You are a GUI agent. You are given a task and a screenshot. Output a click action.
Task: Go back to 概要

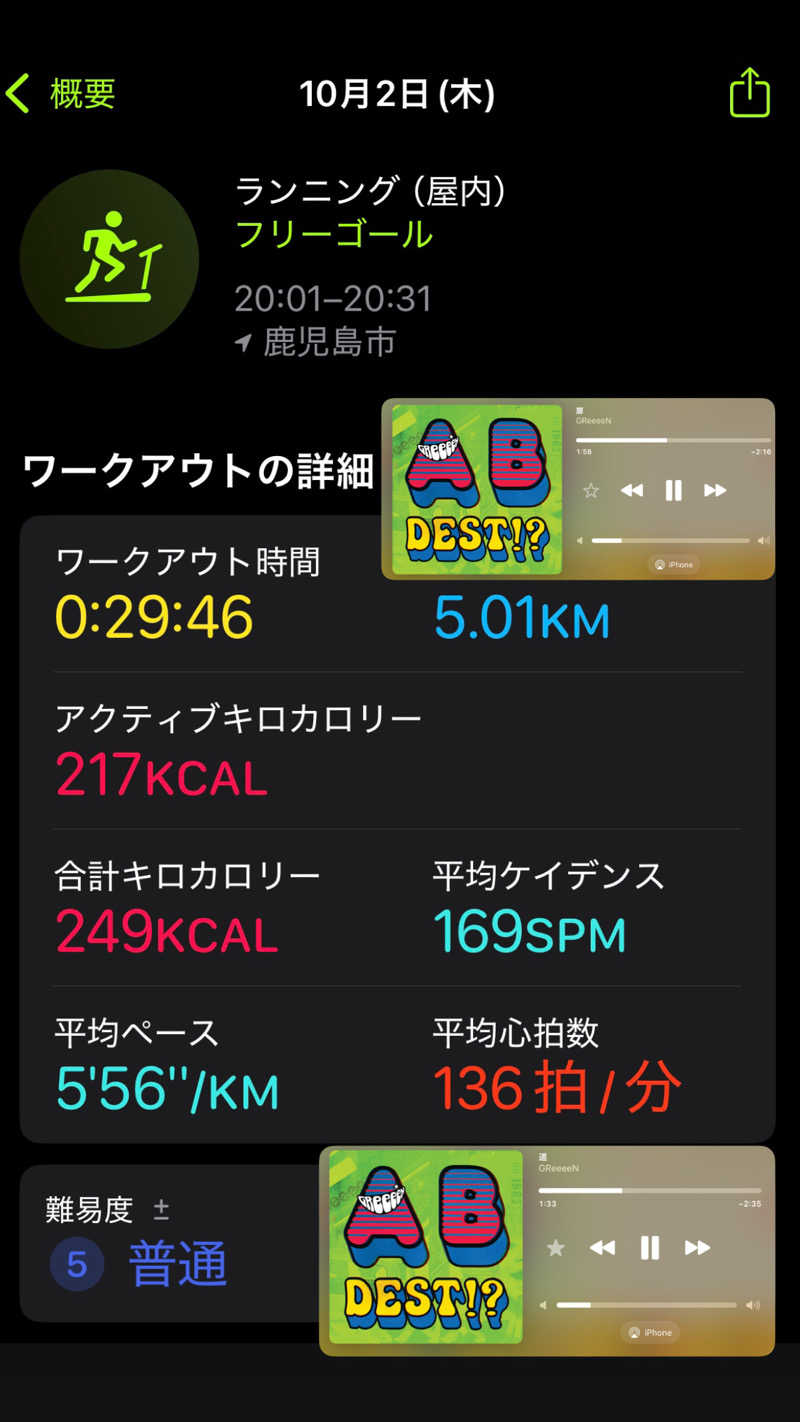coord(60,94)
